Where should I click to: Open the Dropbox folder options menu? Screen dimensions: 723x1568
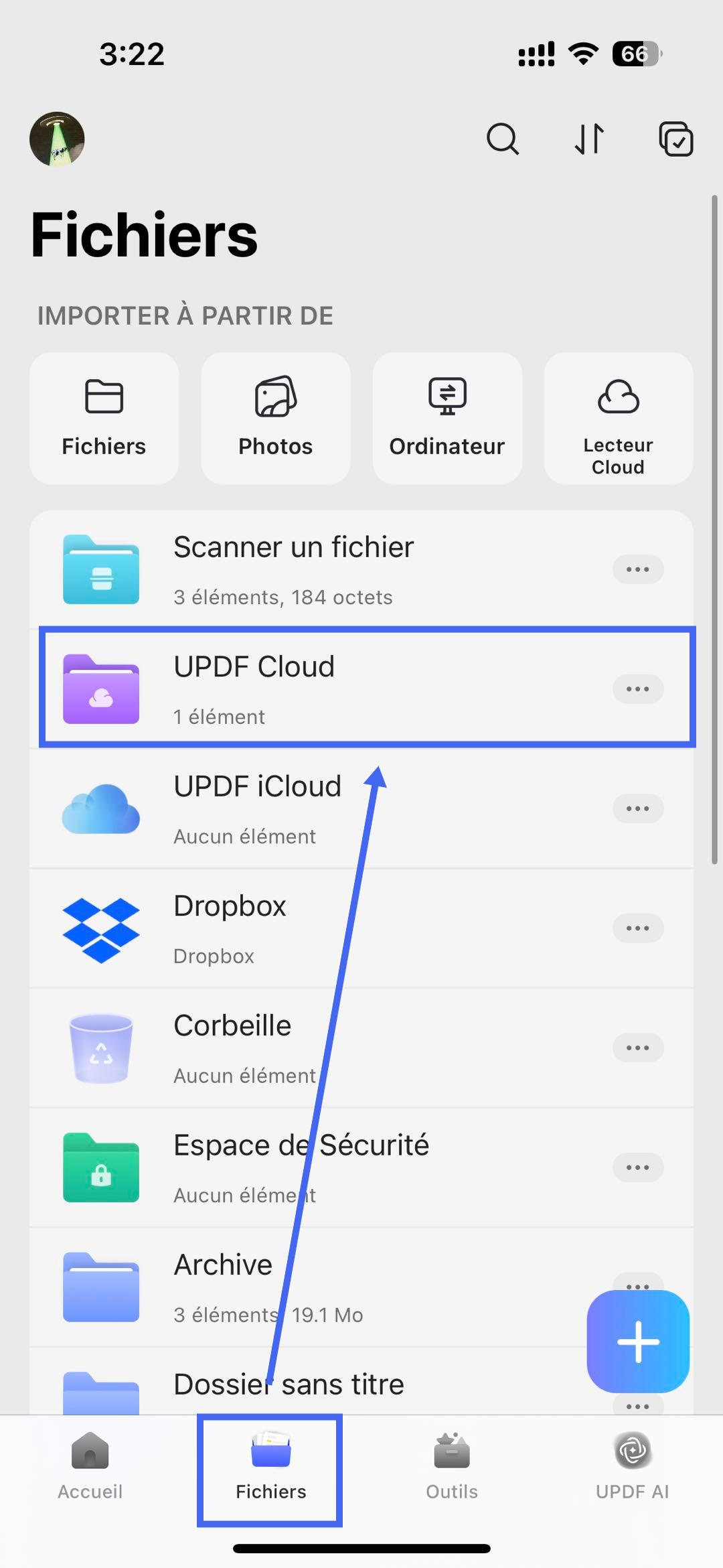[x=637, y=928]
